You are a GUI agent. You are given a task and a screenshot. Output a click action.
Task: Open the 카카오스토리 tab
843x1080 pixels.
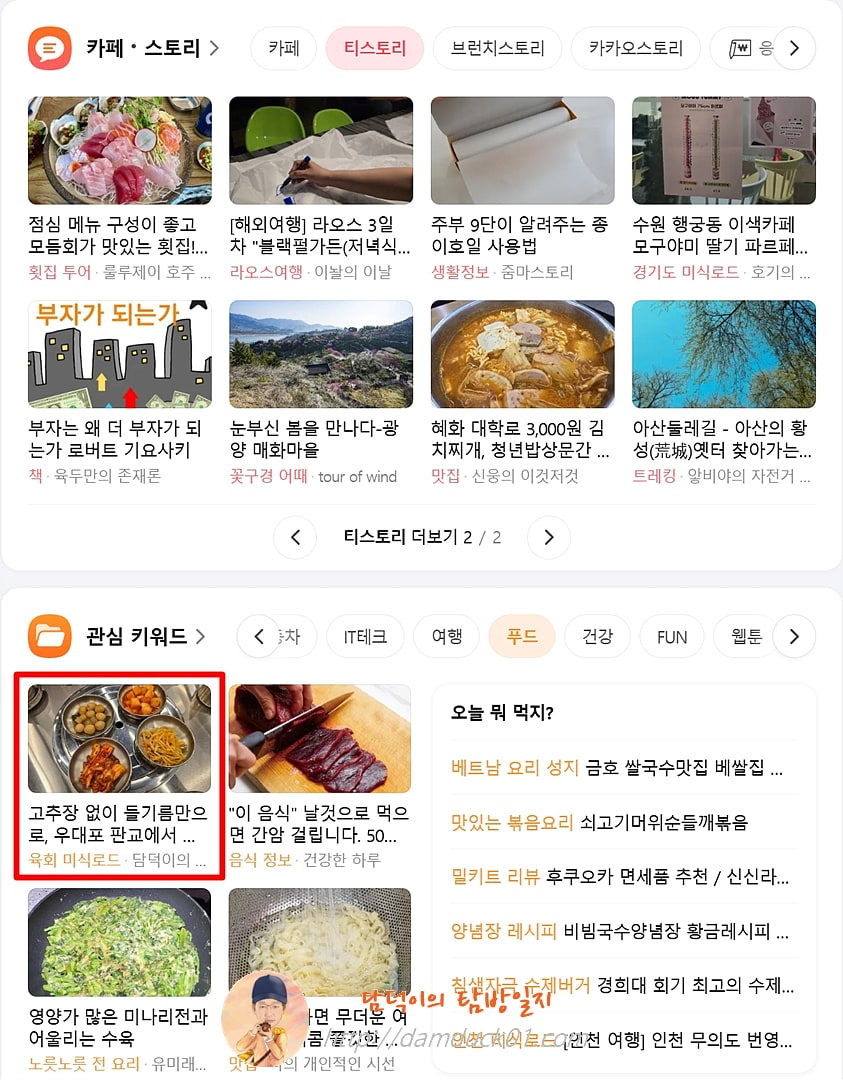coord(635,47)
